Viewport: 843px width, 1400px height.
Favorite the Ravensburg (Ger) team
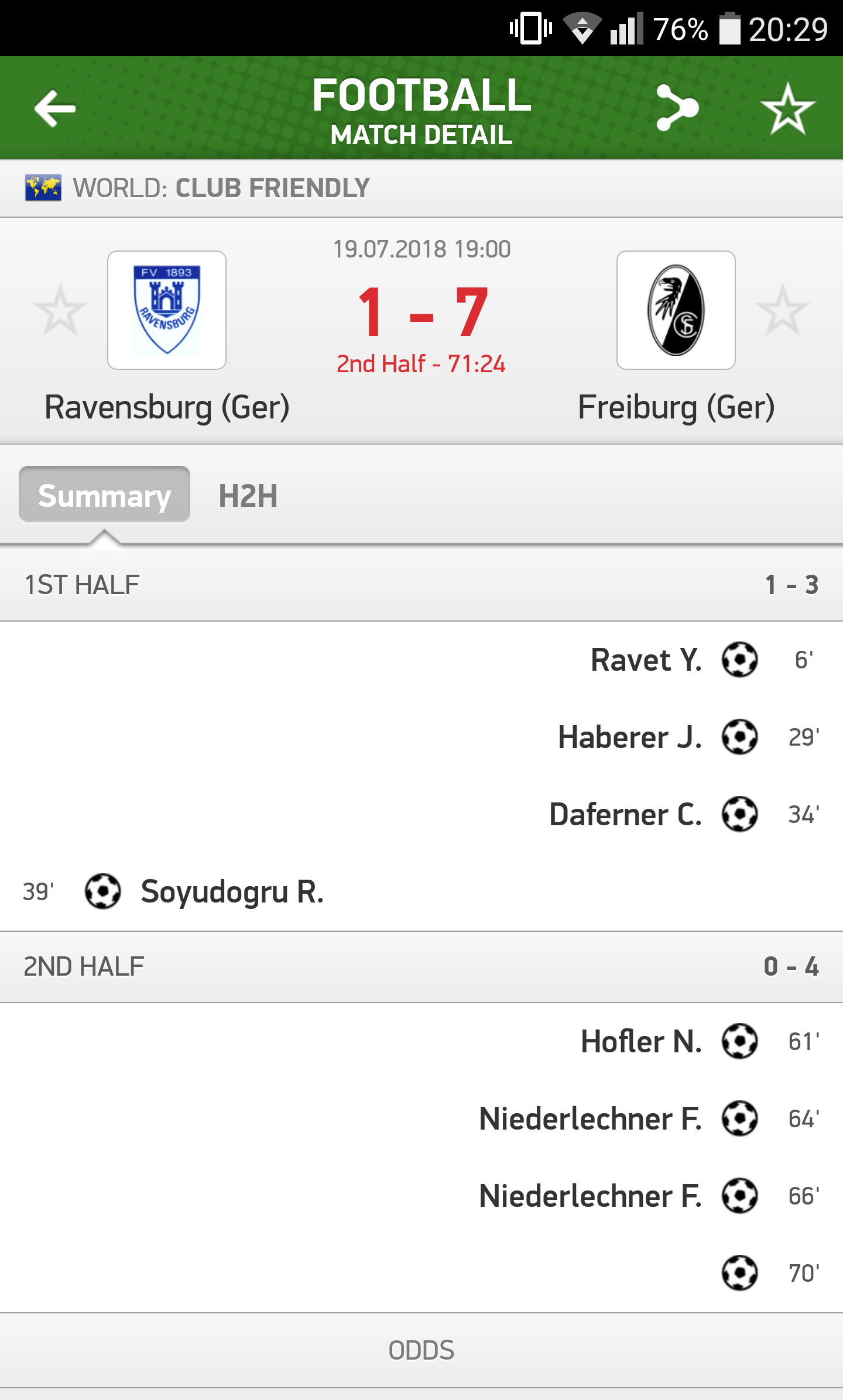60,310
